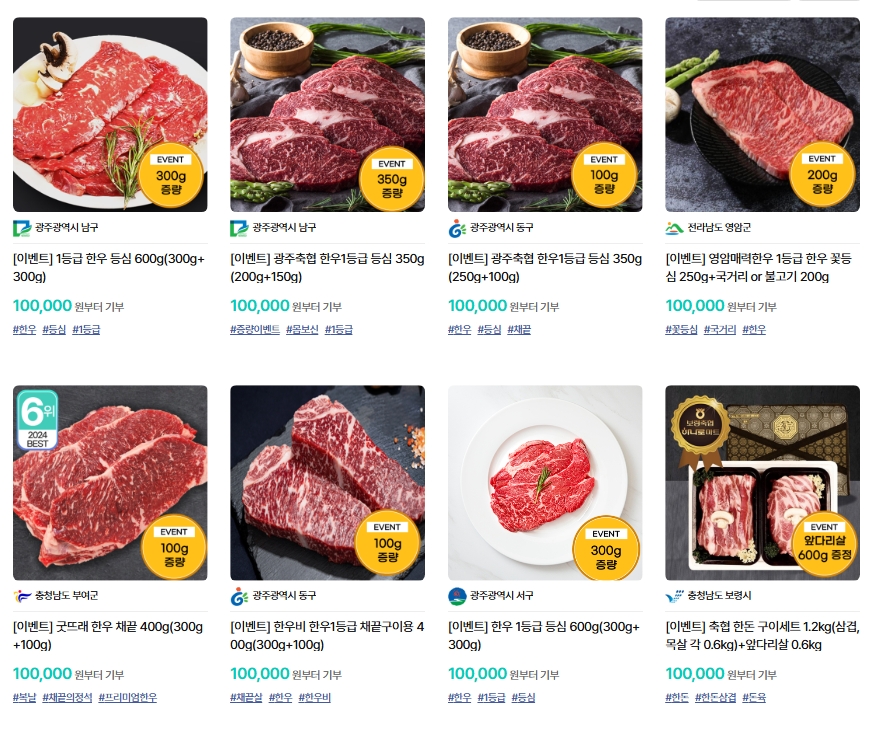
Task: Select the #증량이벤트 hashtag
Action: (x=255, y=330)
